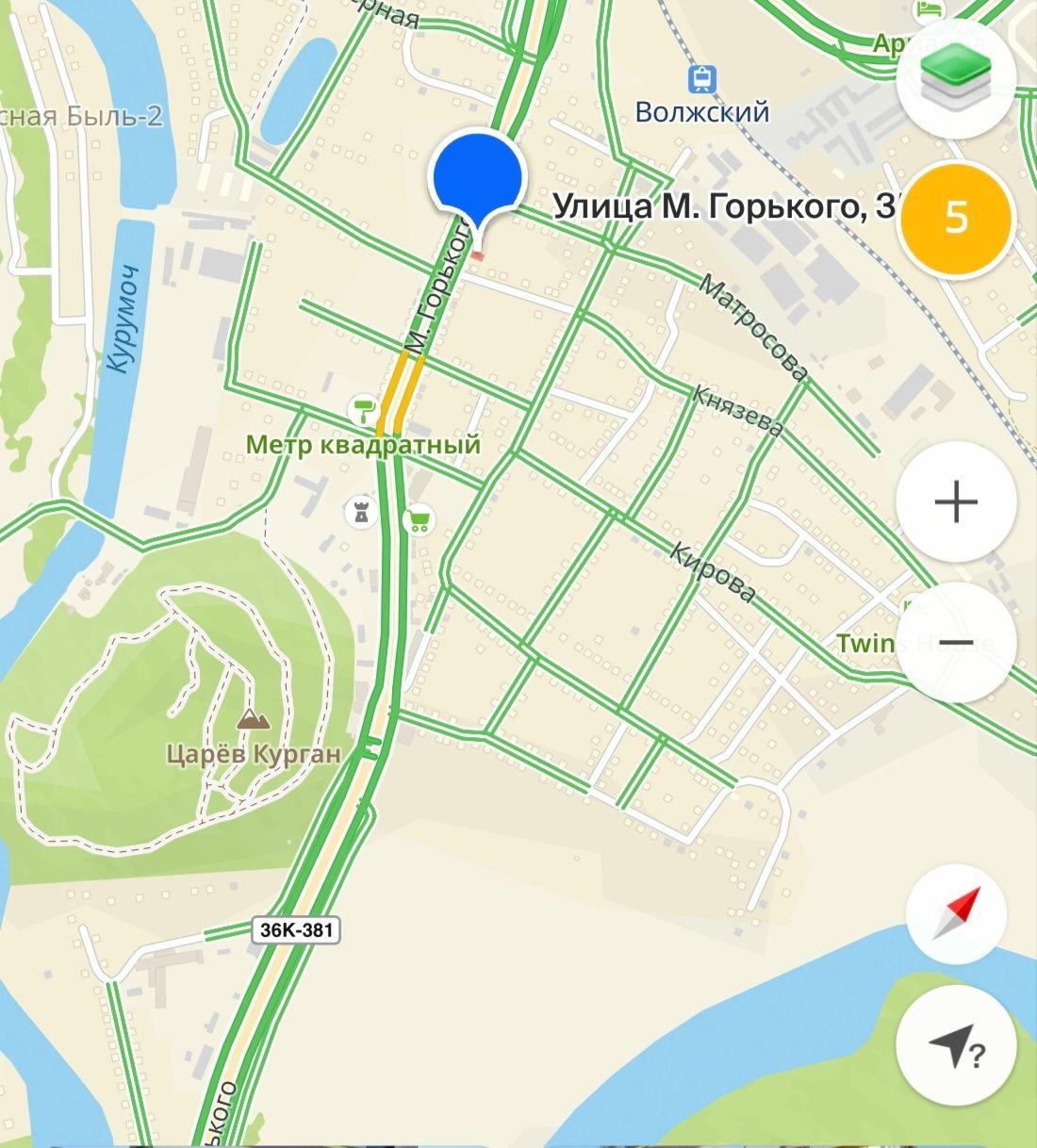Open the Царёв Курган mountain marker
The width and height of the screenshot is (1037, 1148).
tap(252, 721)
